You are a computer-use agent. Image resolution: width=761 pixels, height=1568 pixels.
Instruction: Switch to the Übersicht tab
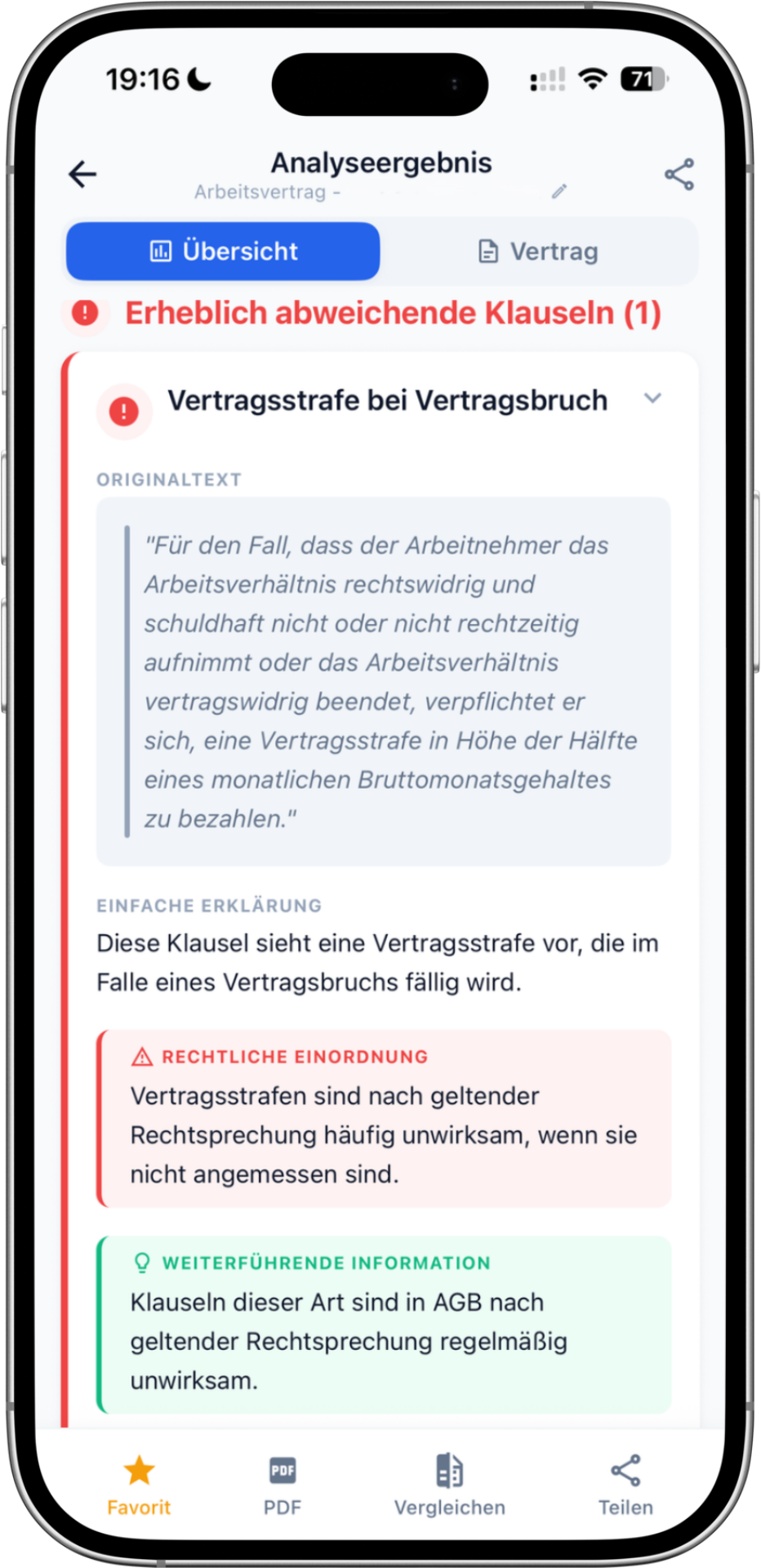[x=223, y=252]
